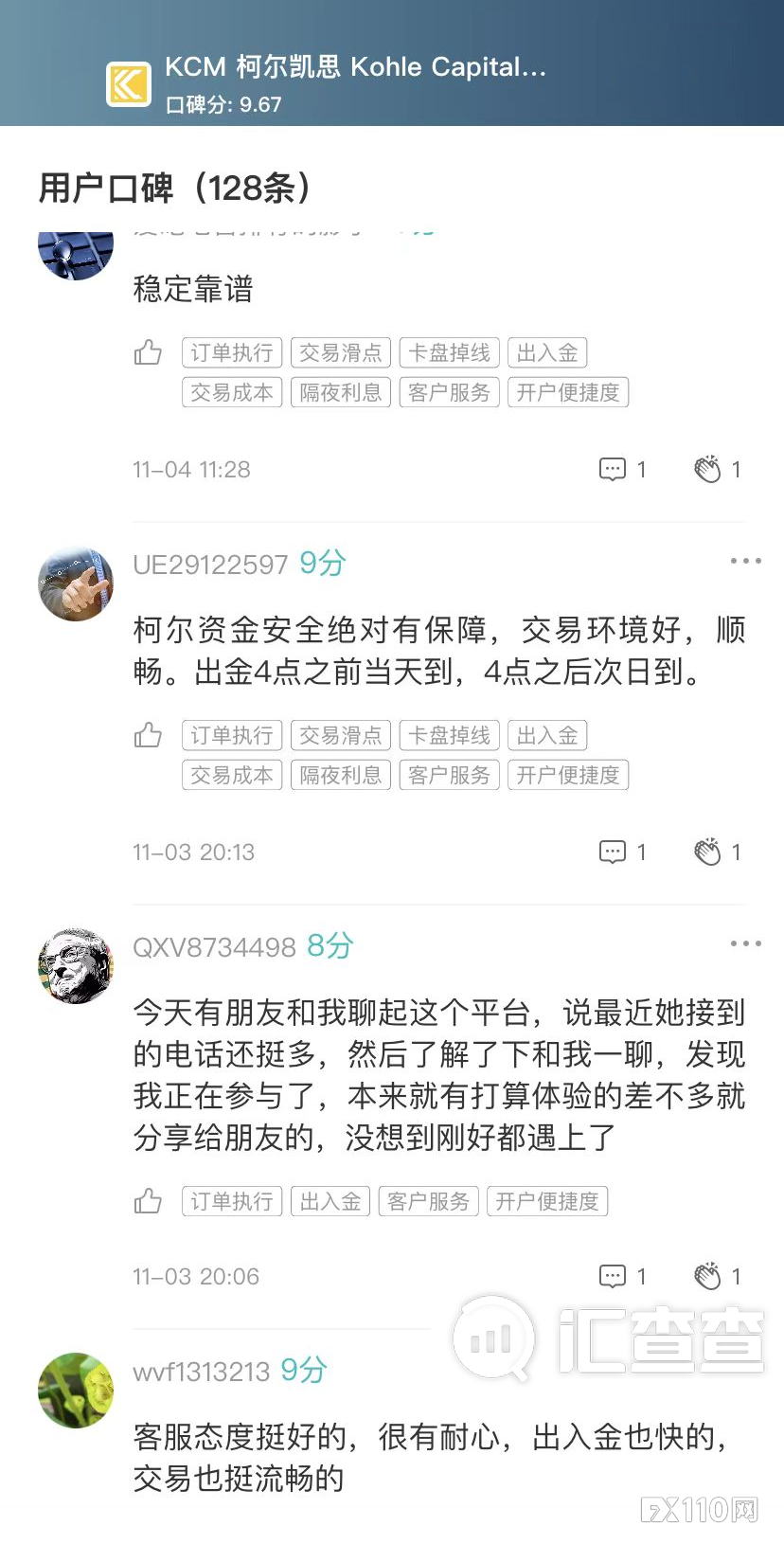
Task: Expand the options menu beside QXV8734498
Action: pyautogui.click(x=746, y=943)
